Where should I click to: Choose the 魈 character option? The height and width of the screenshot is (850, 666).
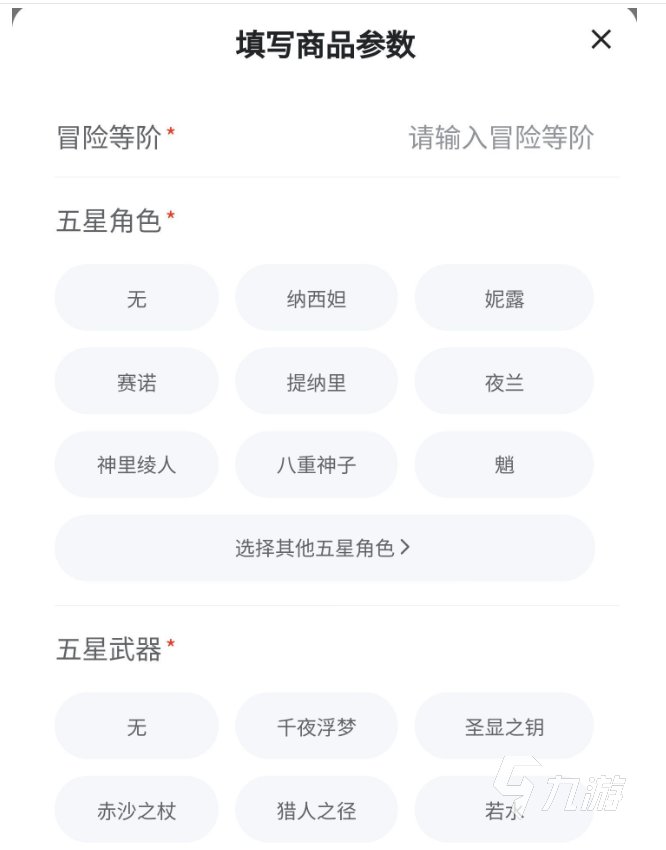(x=504, y=465)
